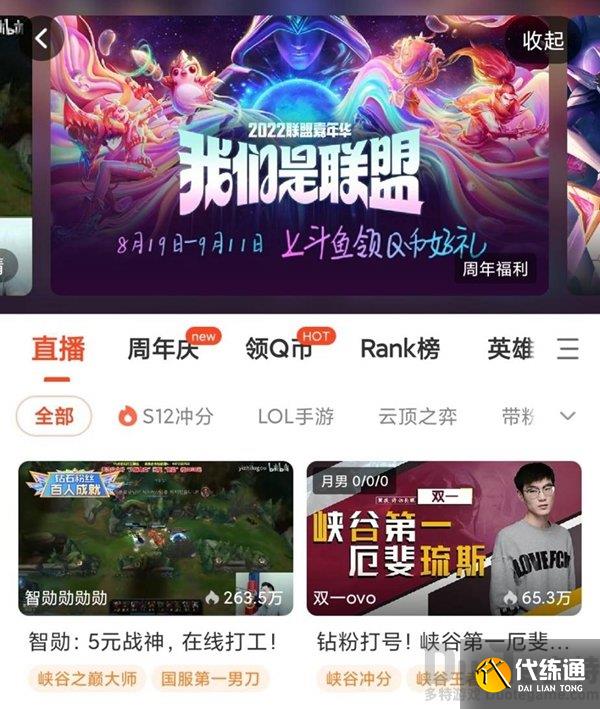Filter streams by 云顶之弈
The width and height of the screenshot is (600, 709).
coord(417,416)
